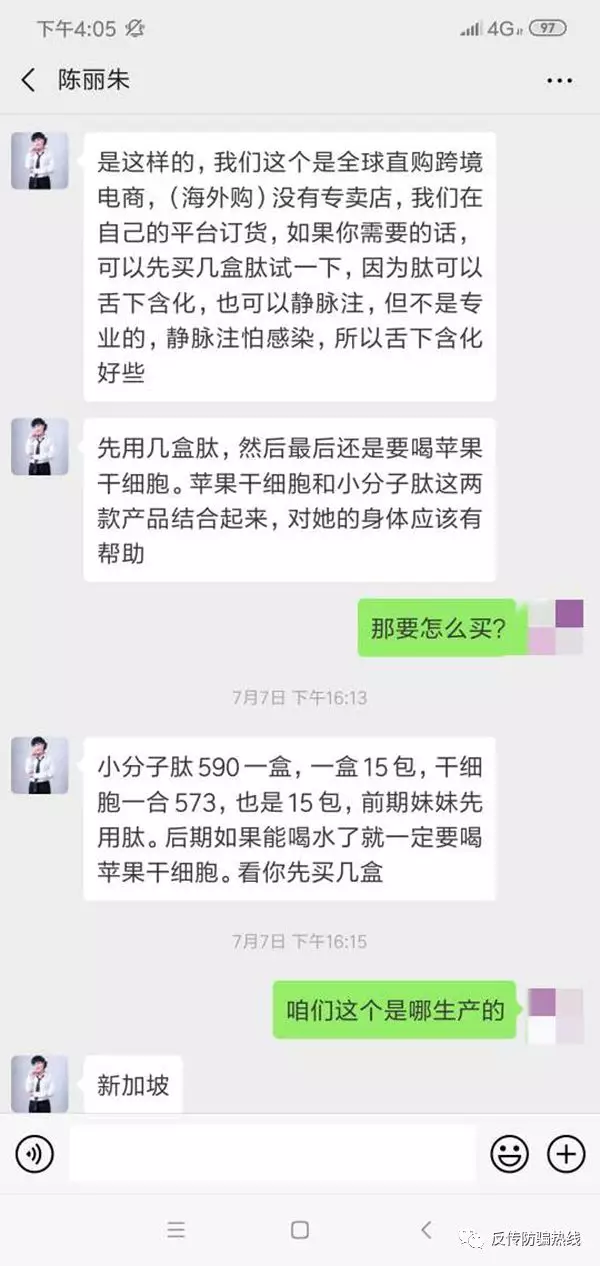Open the plus attachment menu
This screenshot has height=1266, width=600.
[x=565, y=1155]
